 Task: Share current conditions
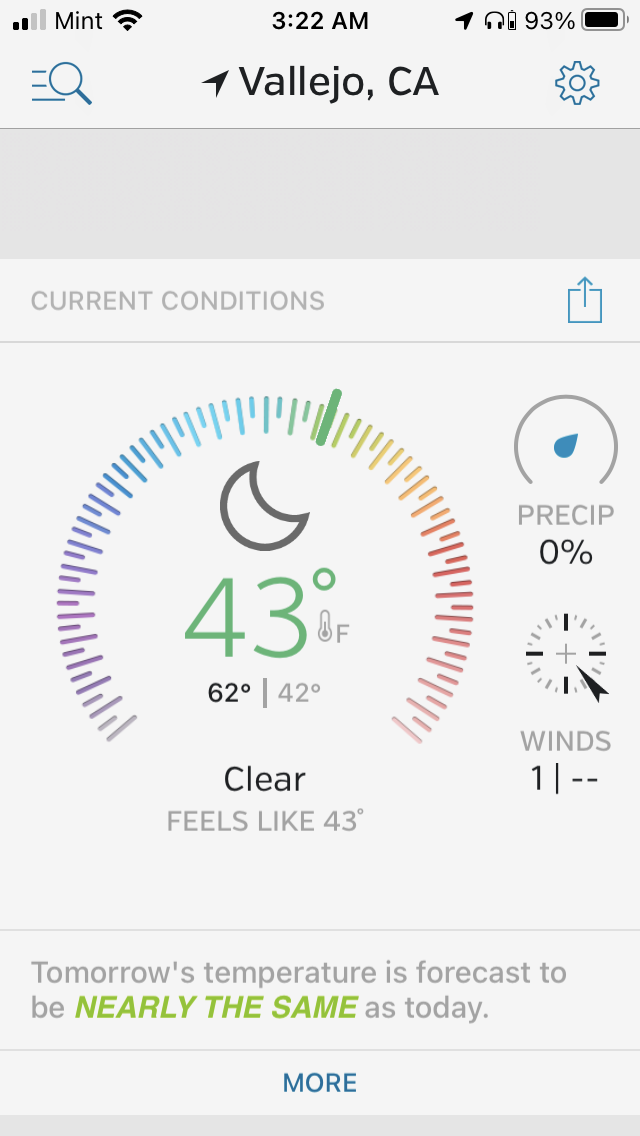[585, 300]
